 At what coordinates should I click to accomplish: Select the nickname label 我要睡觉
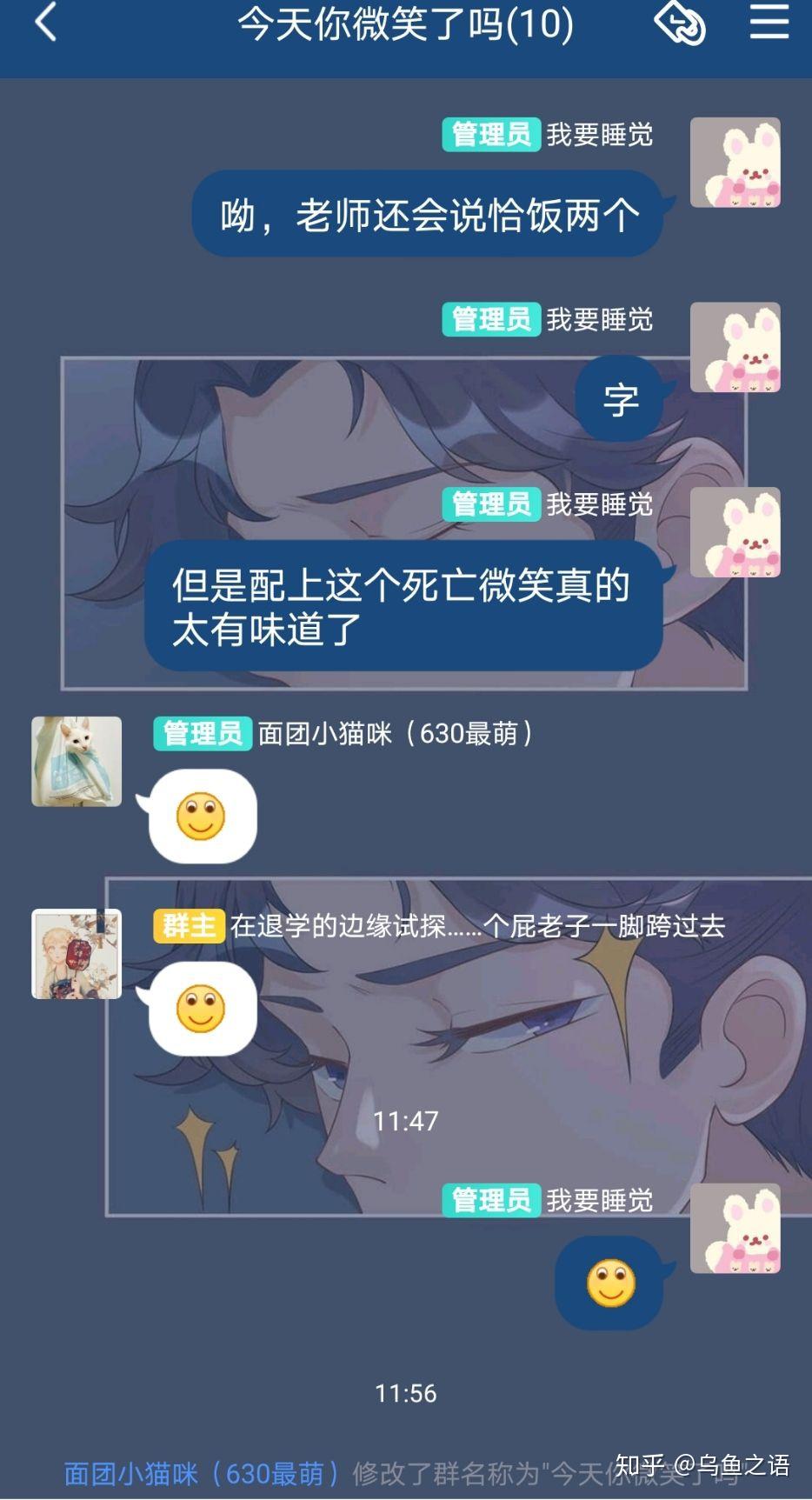coord(600,136)
